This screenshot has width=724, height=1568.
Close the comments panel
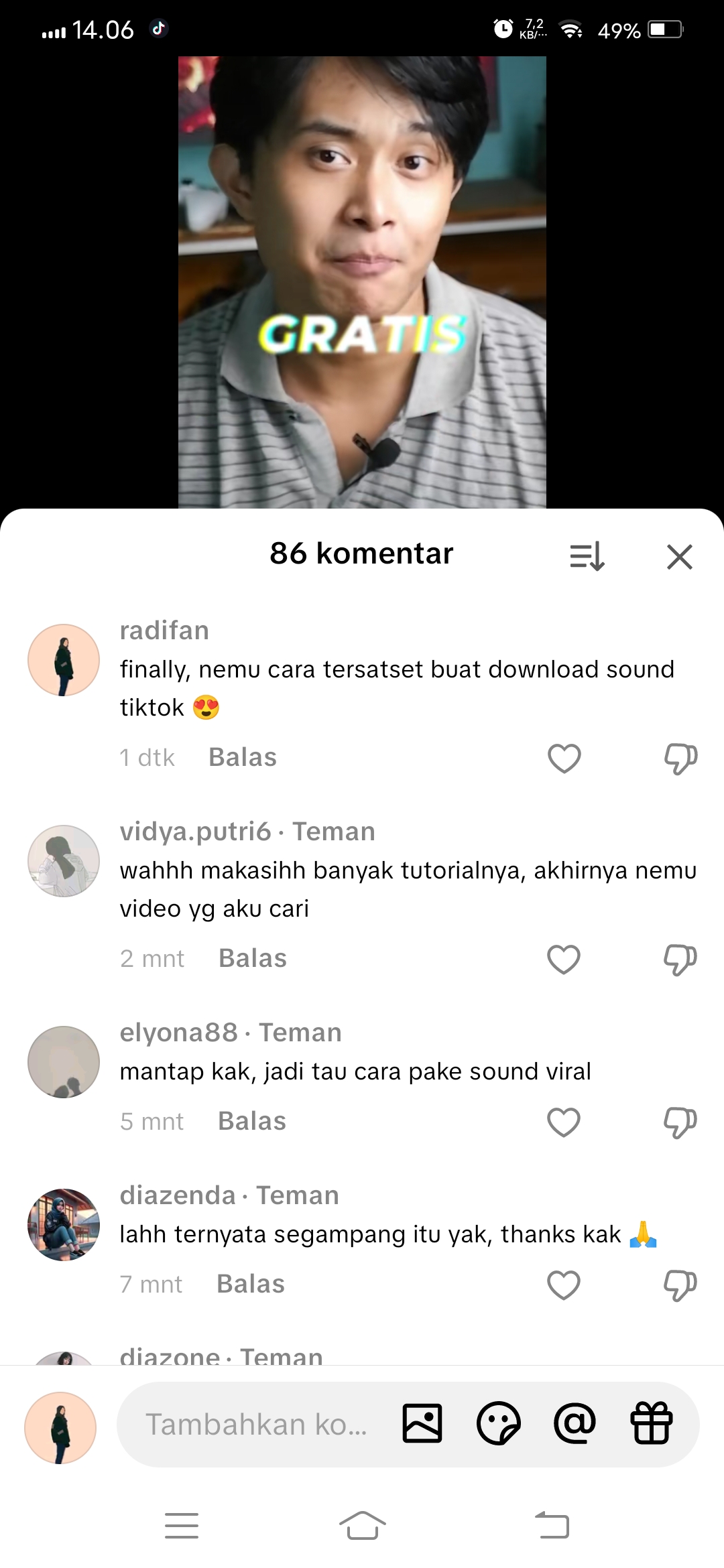(x=679, y=557)
